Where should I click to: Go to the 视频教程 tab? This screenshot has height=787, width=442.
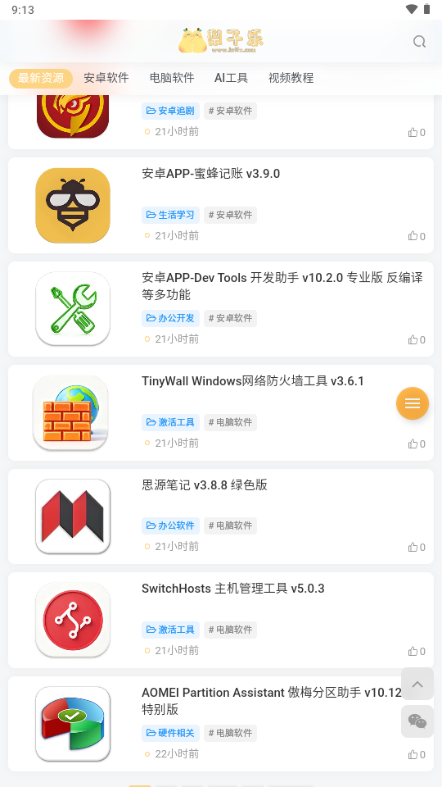291,78
